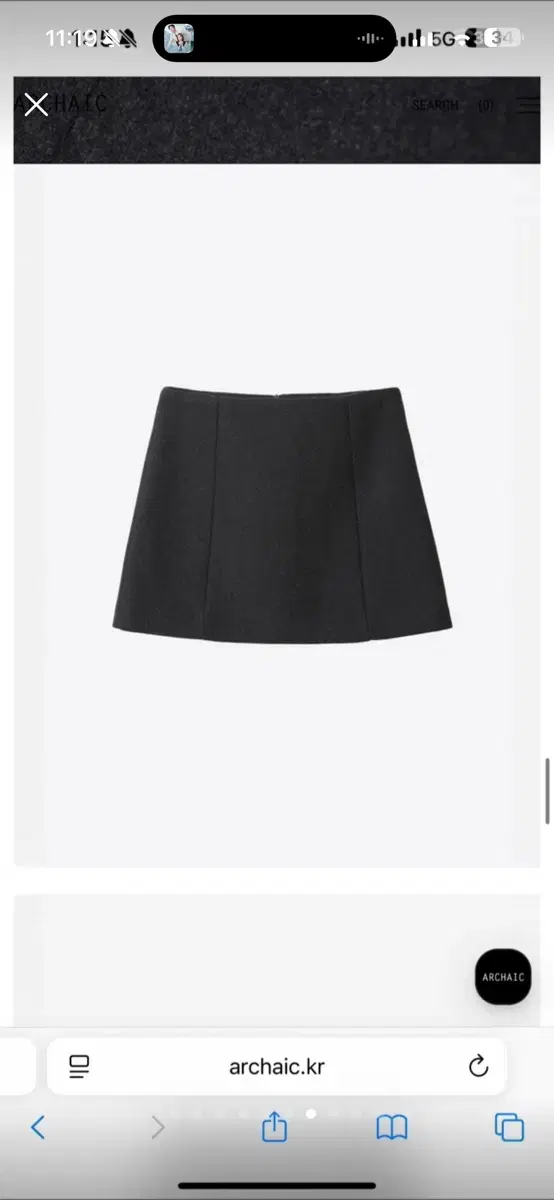
Task: Share this page
Action: pos(274,1127)
